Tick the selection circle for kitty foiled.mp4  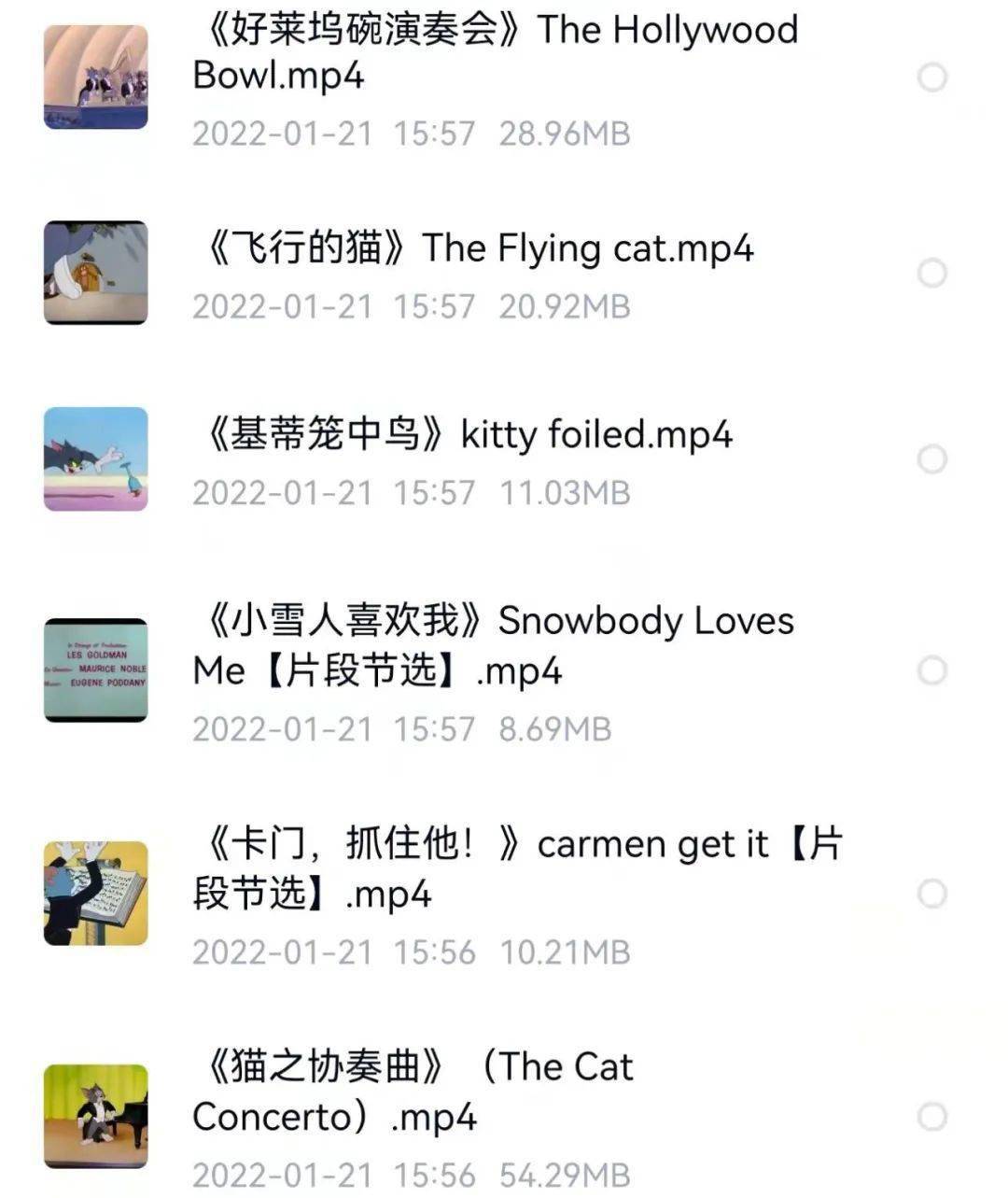pos(931,459)
